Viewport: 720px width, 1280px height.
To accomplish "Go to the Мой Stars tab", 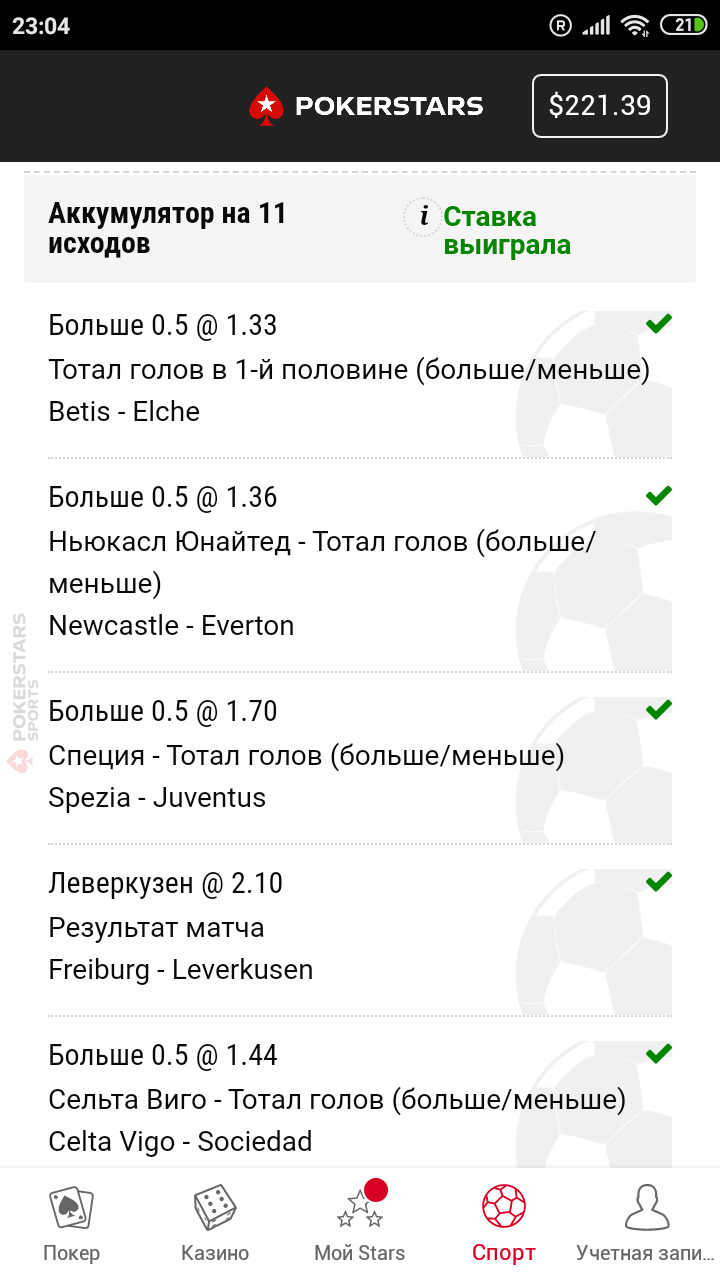I will pyautogui.click(x=360, y=1224).
